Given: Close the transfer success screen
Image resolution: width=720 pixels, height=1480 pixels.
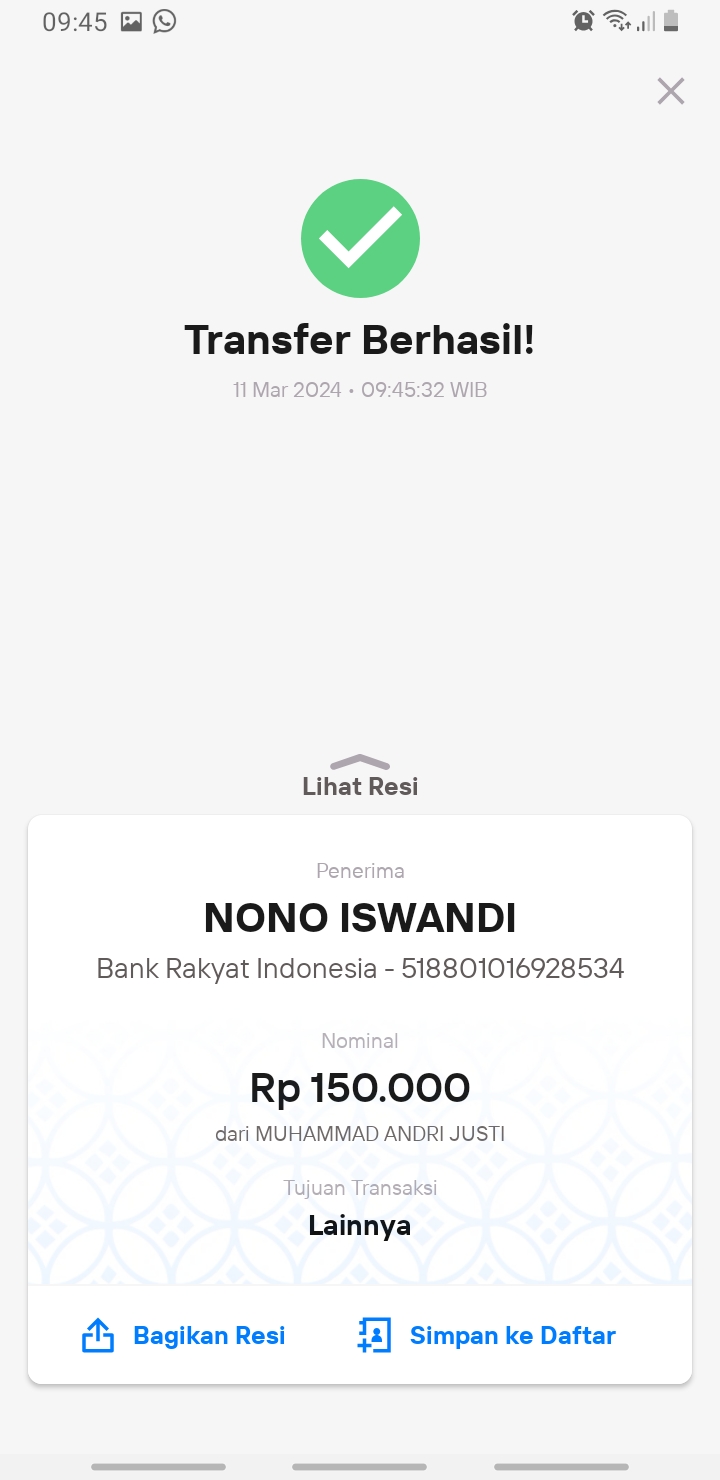Looking at the screenshot, I should pos(670,91).
